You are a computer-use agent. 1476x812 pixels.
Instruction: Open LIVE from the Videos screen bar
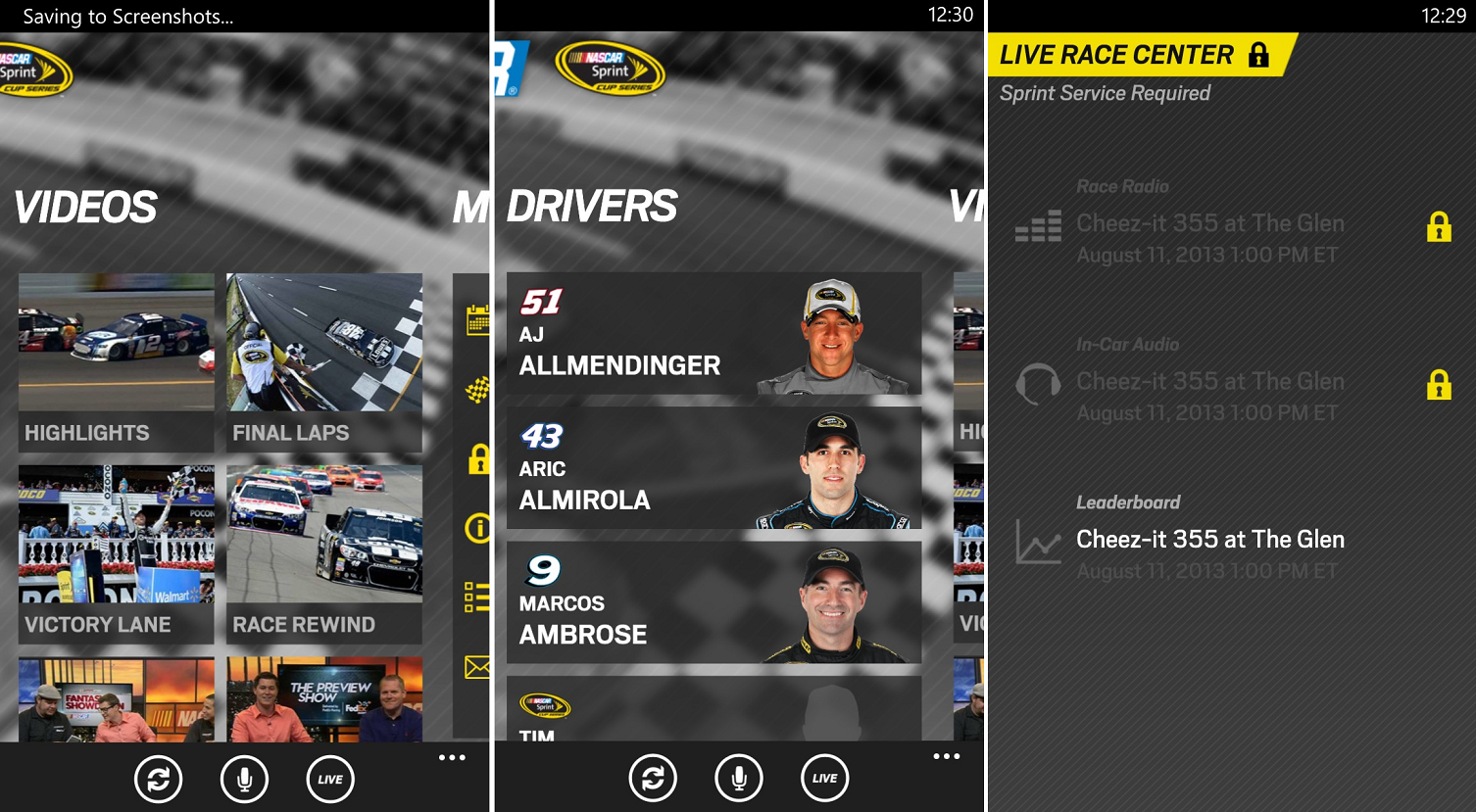[330, 780]
